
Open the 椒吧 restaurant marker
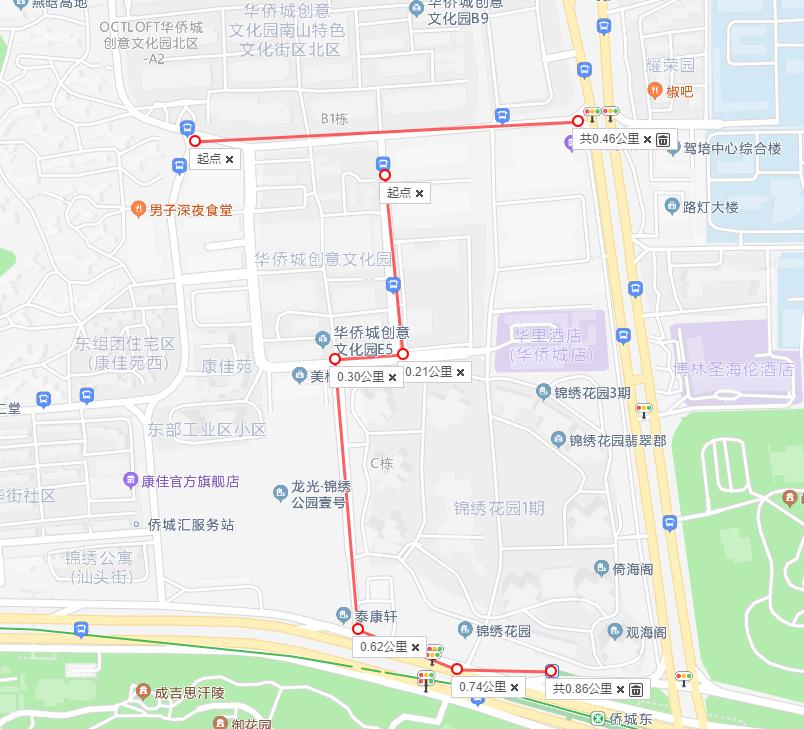coord(655,91)
